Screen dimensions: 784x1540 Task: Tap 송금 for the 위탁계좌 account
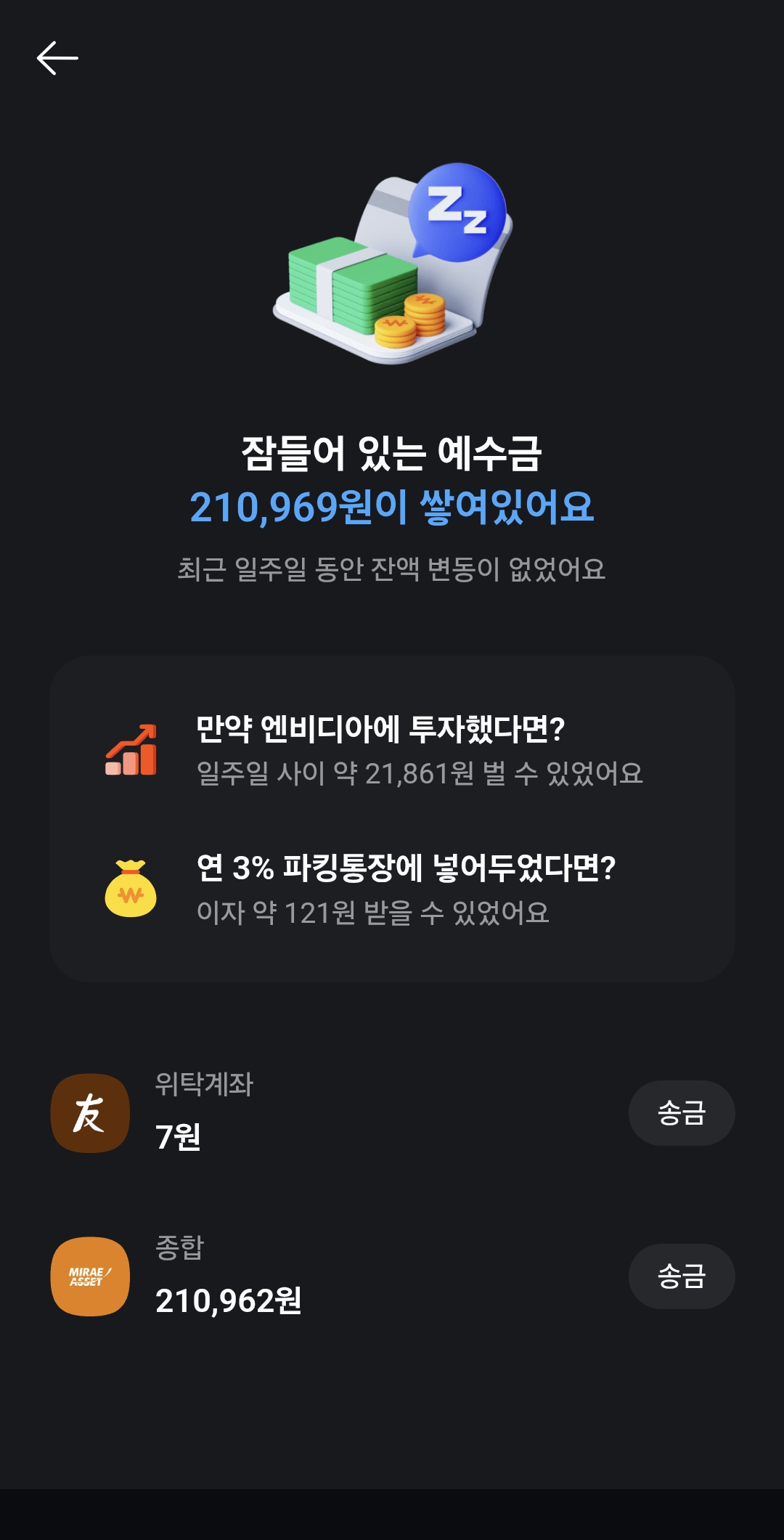pos(681,1113)
